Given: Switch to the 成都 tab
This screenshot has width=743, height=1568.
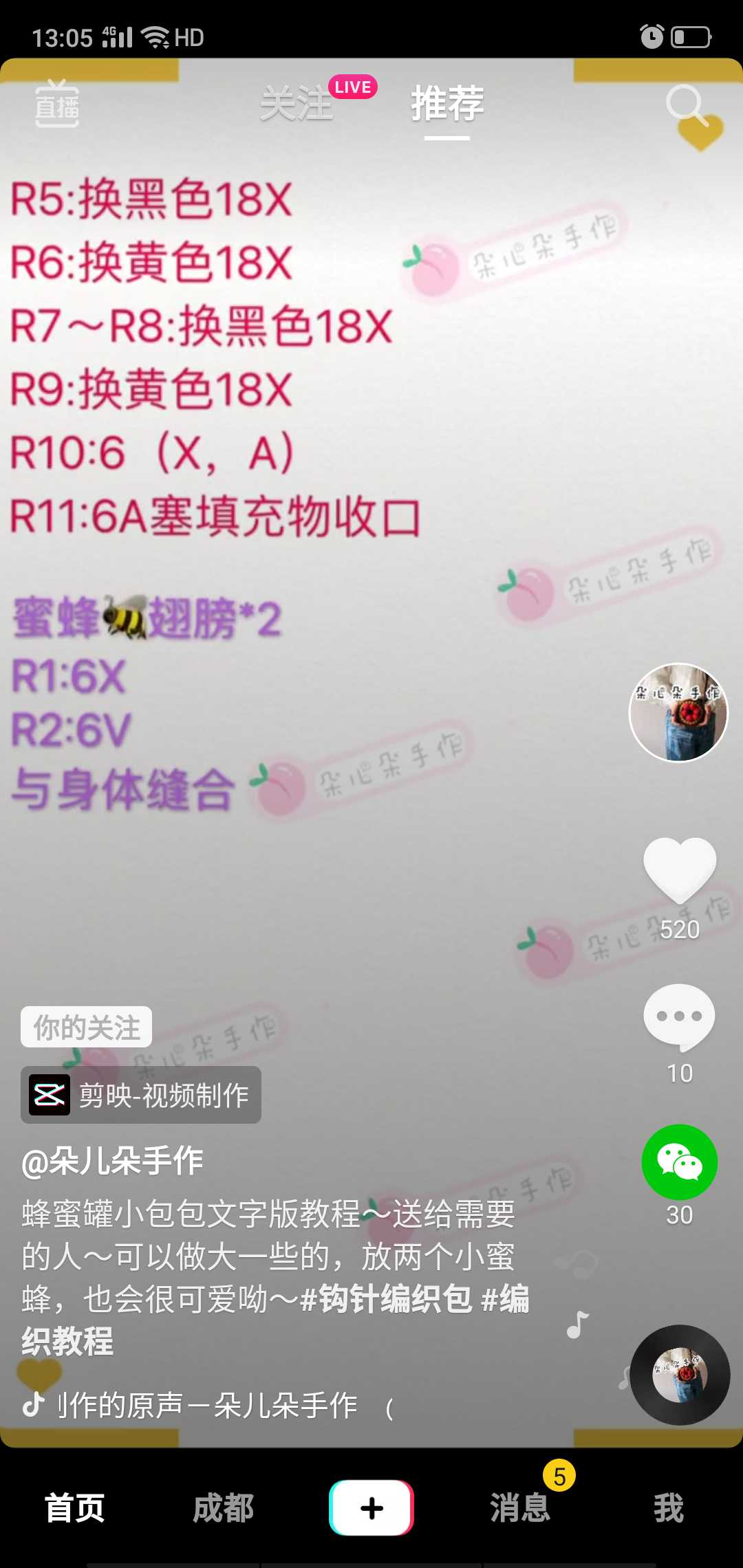Looking at the screenshot, I should pos(223,1508).
